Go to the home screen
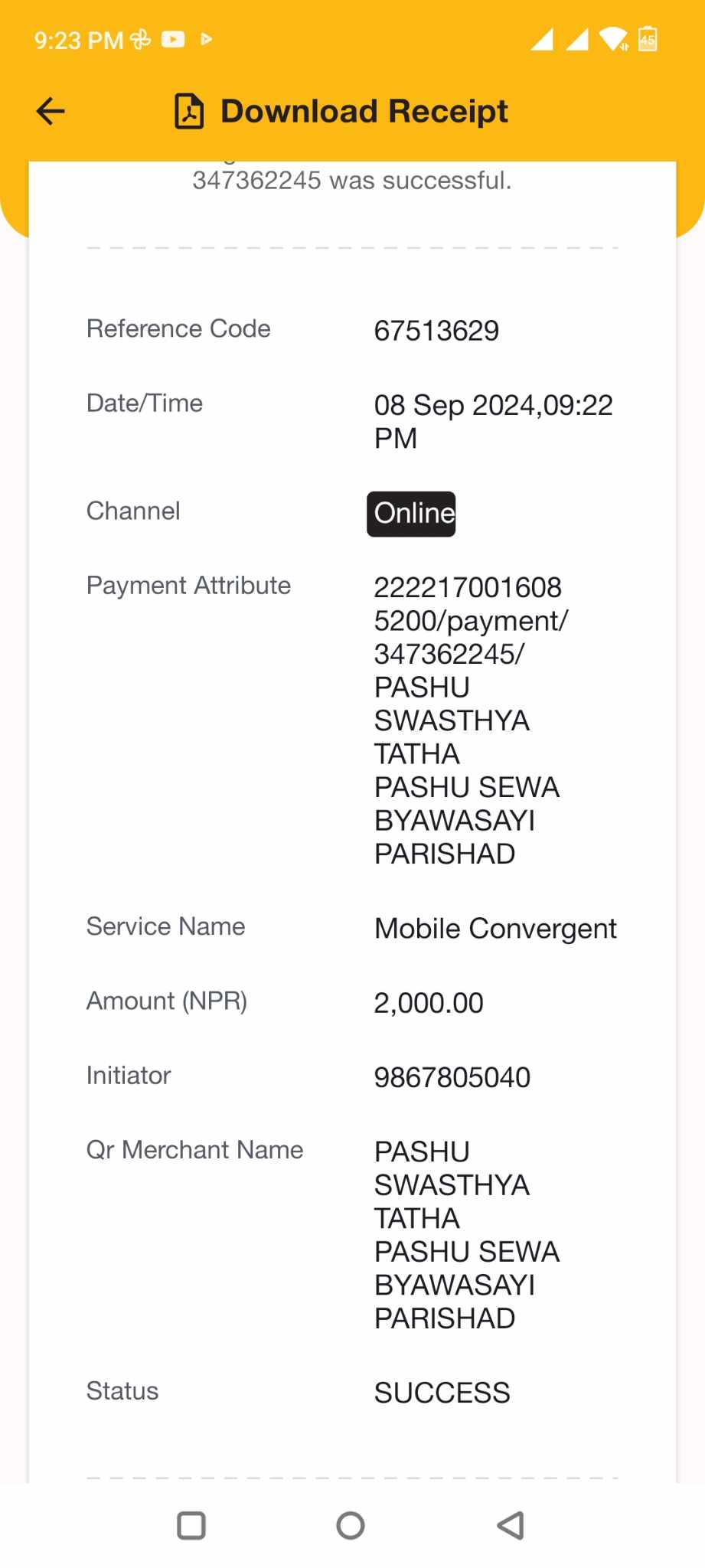 351,1525
